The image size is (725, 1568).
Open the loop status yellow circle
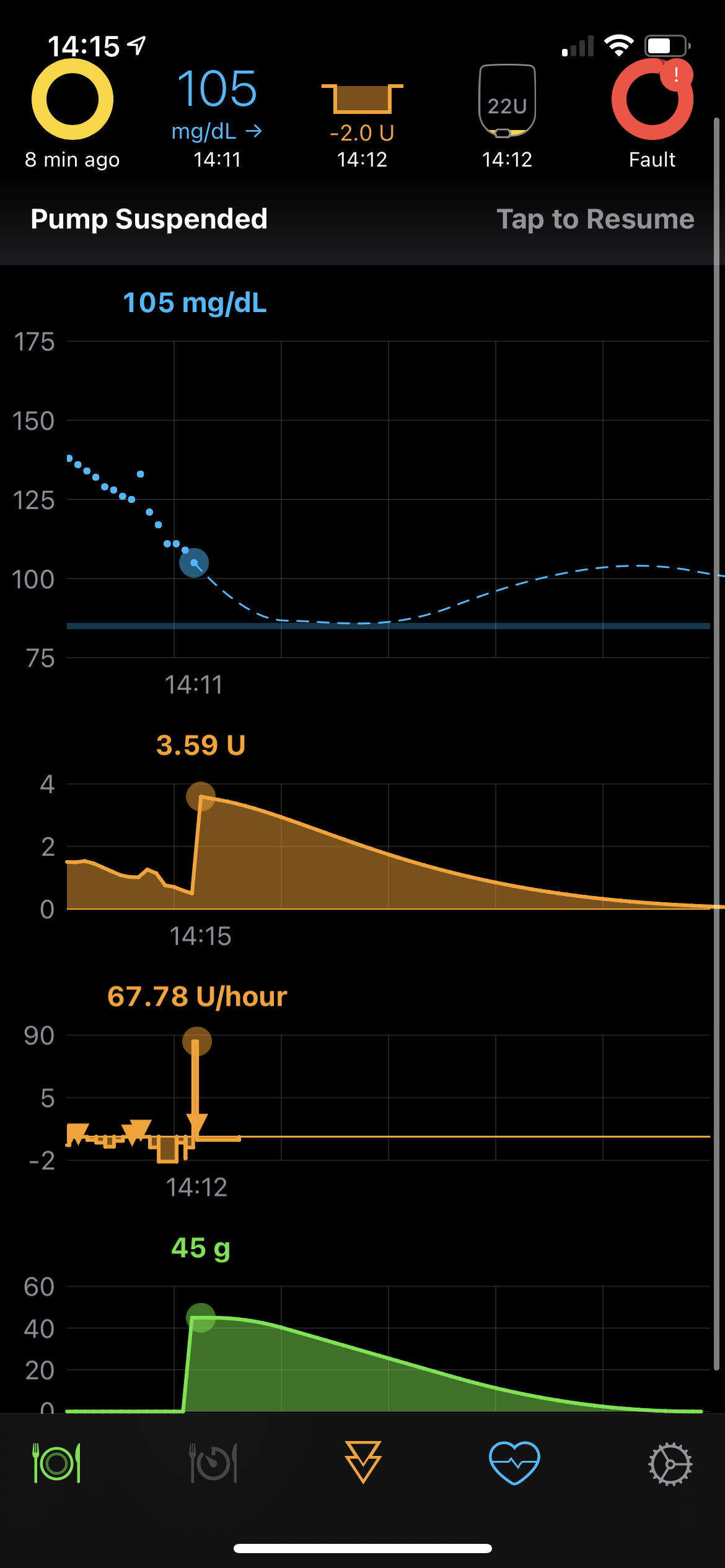(x=72, y=100)
